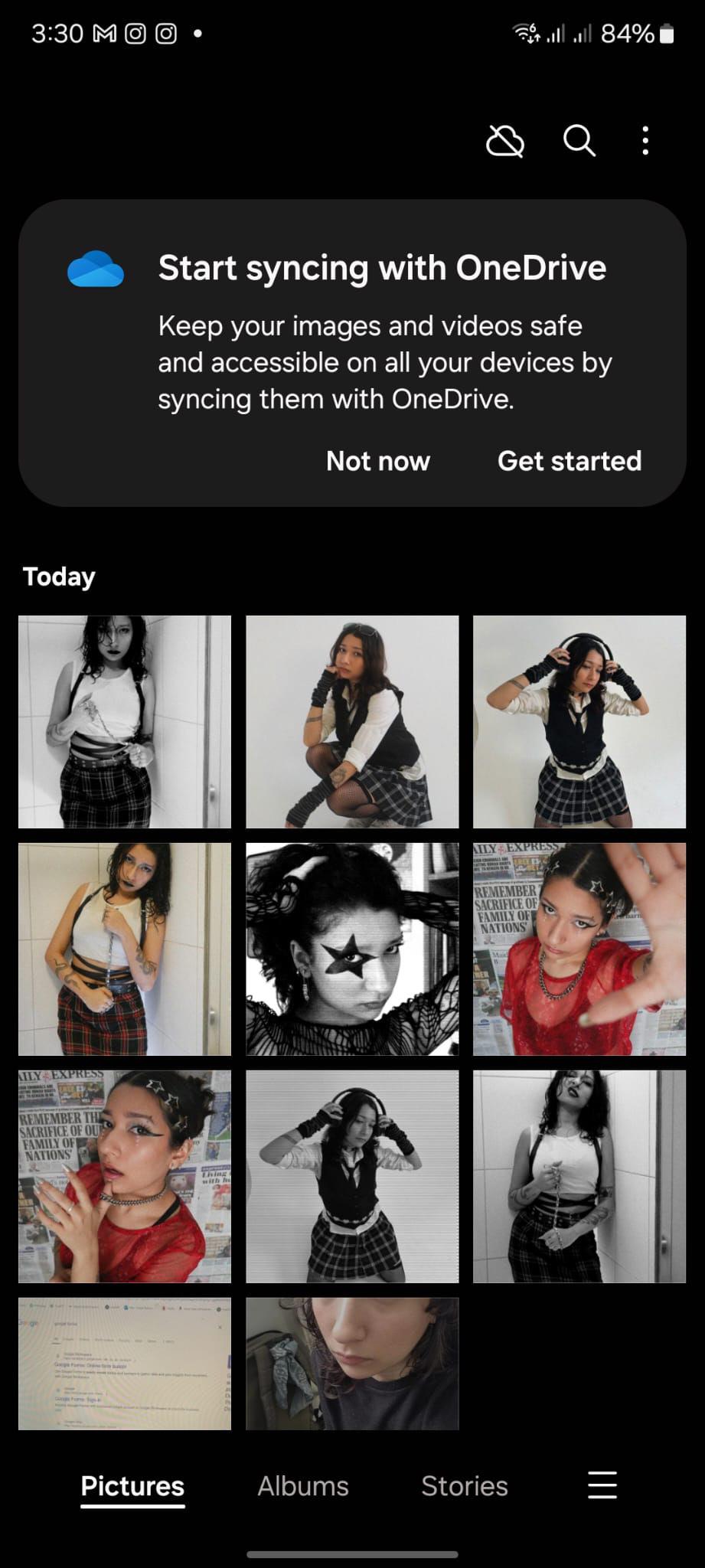Open the Google search screenshot photo
The image size is (705, 1568).
125,1364
